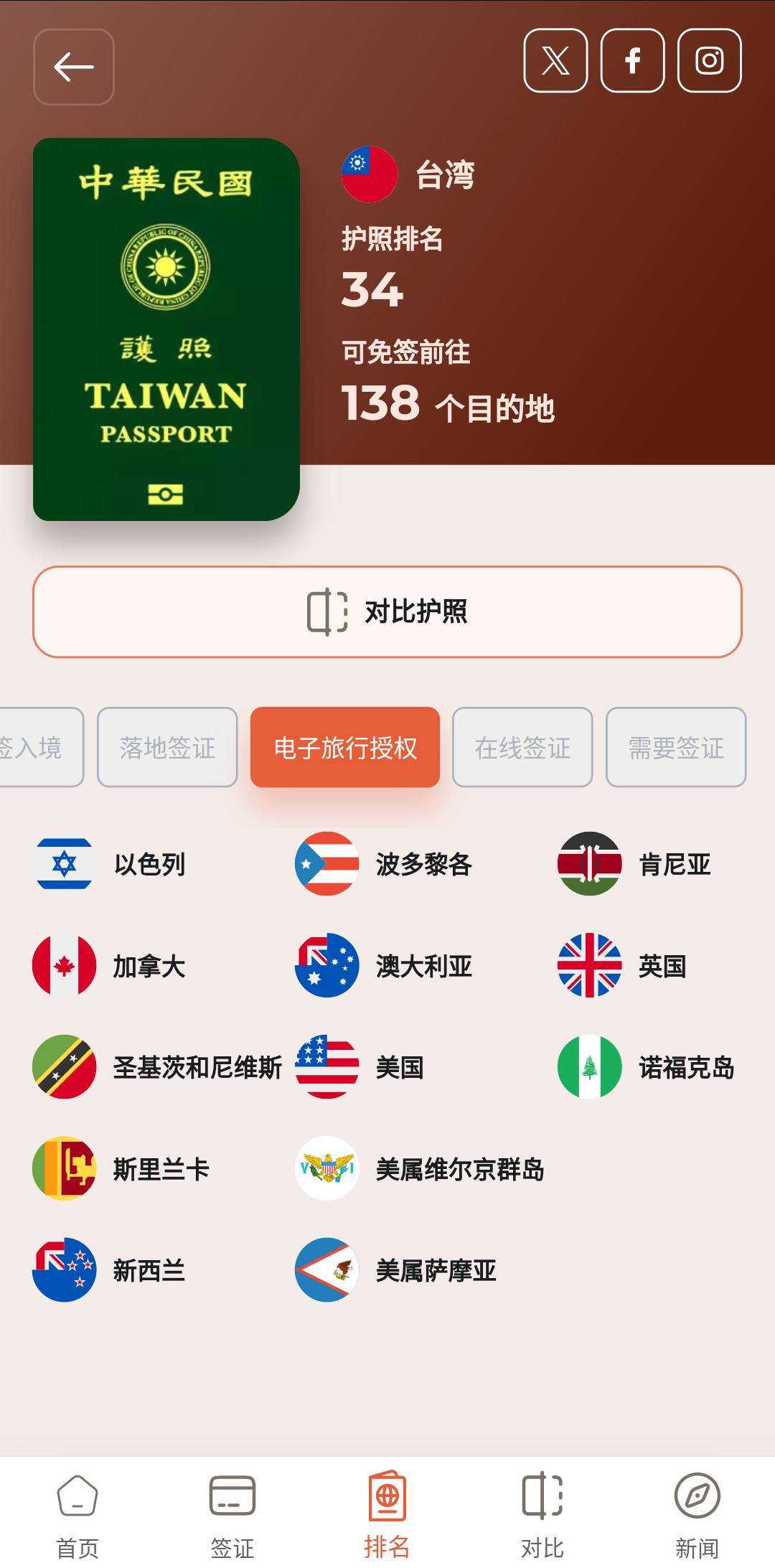This screenshot has width=775, height=1568.
Task: Open the 澳大利亚 entry
Action: click(x=384, y=966)
